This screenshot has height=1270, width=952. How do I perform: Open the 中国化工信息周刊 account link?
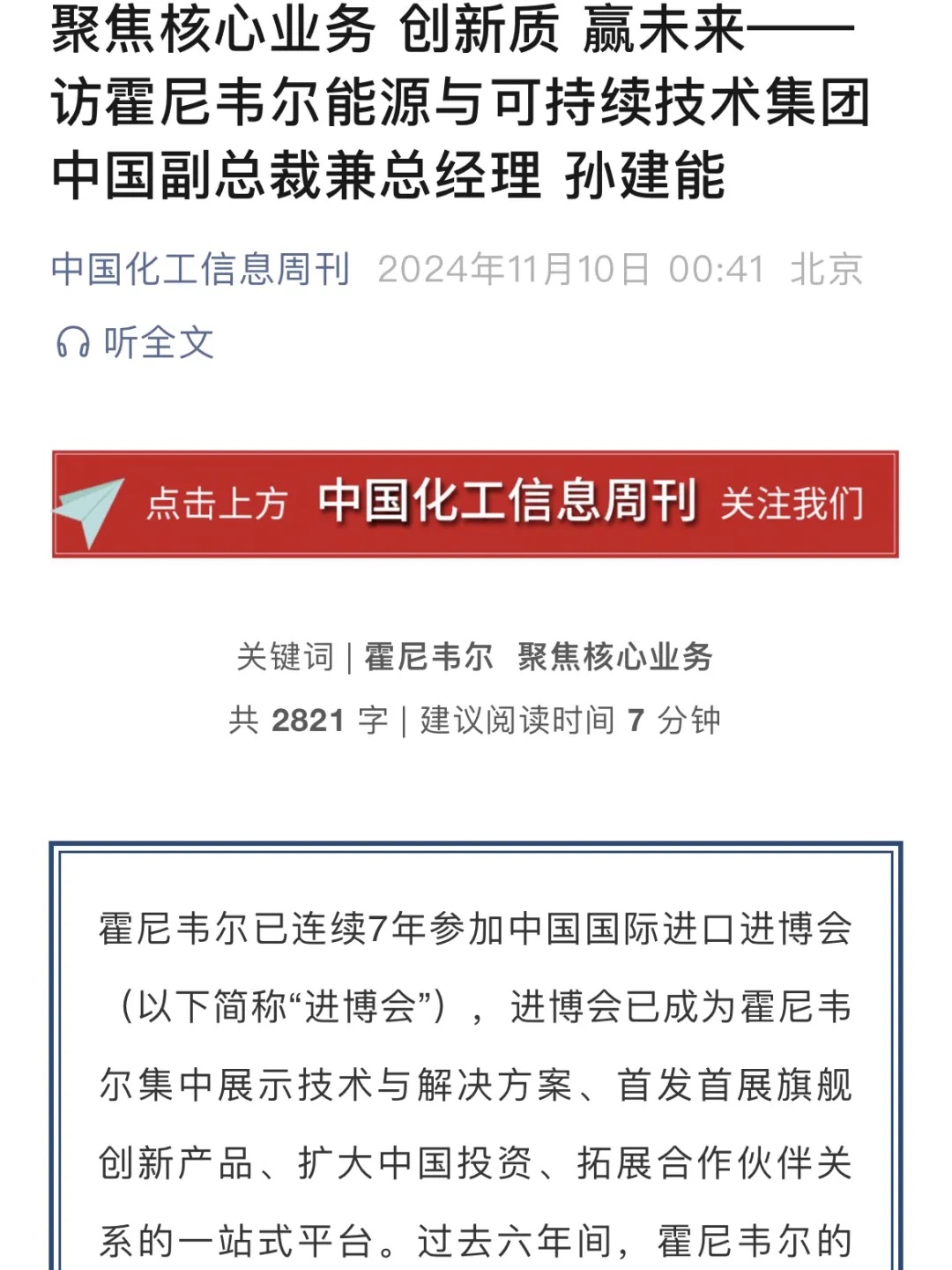(201, 269)
